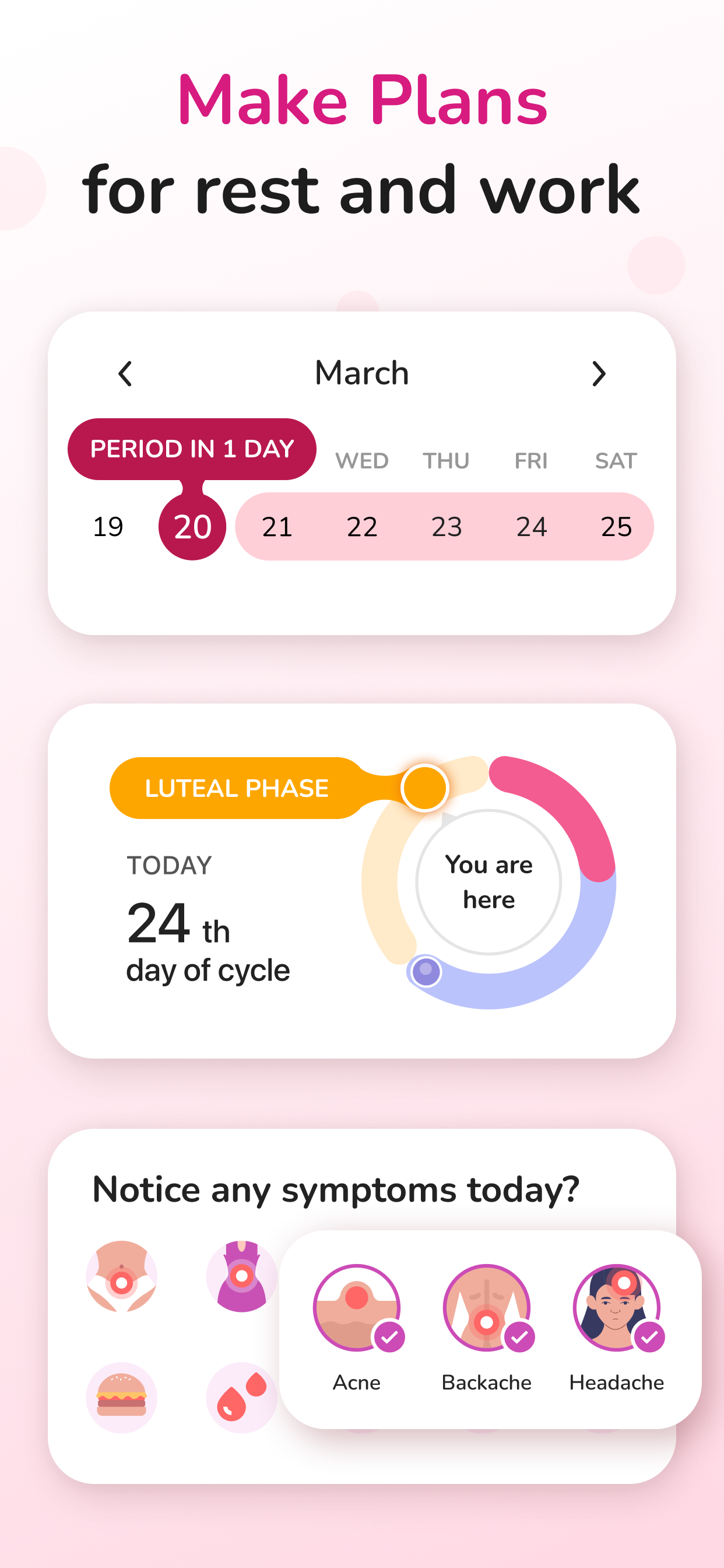Viewport: 724px width, 1568px height.
Task: Advance to the next month with the right chevron
Action: coord(598,373)
